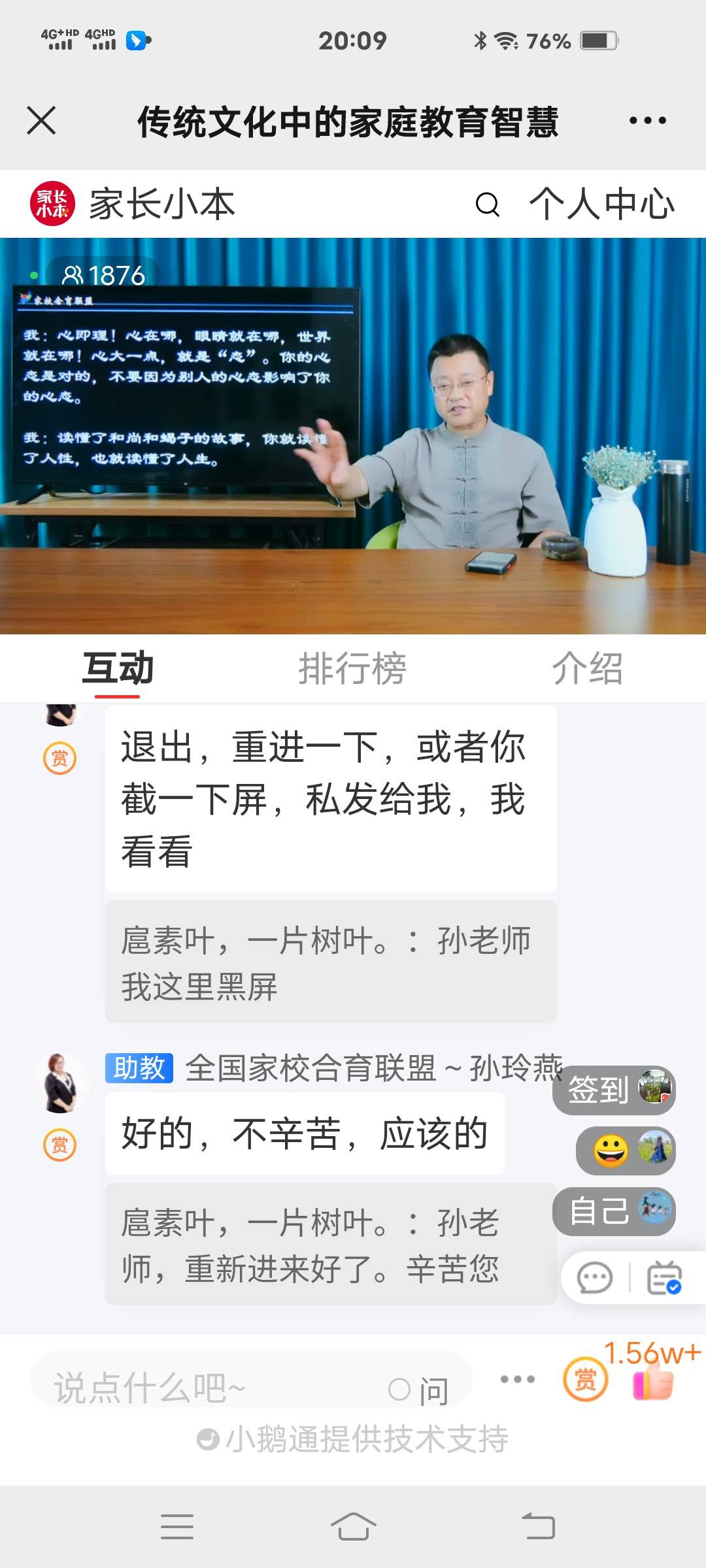Screen dimensions: 706x1568
Task: Switch to the 排行榜 ranking tab
Action: click(353, 668)
